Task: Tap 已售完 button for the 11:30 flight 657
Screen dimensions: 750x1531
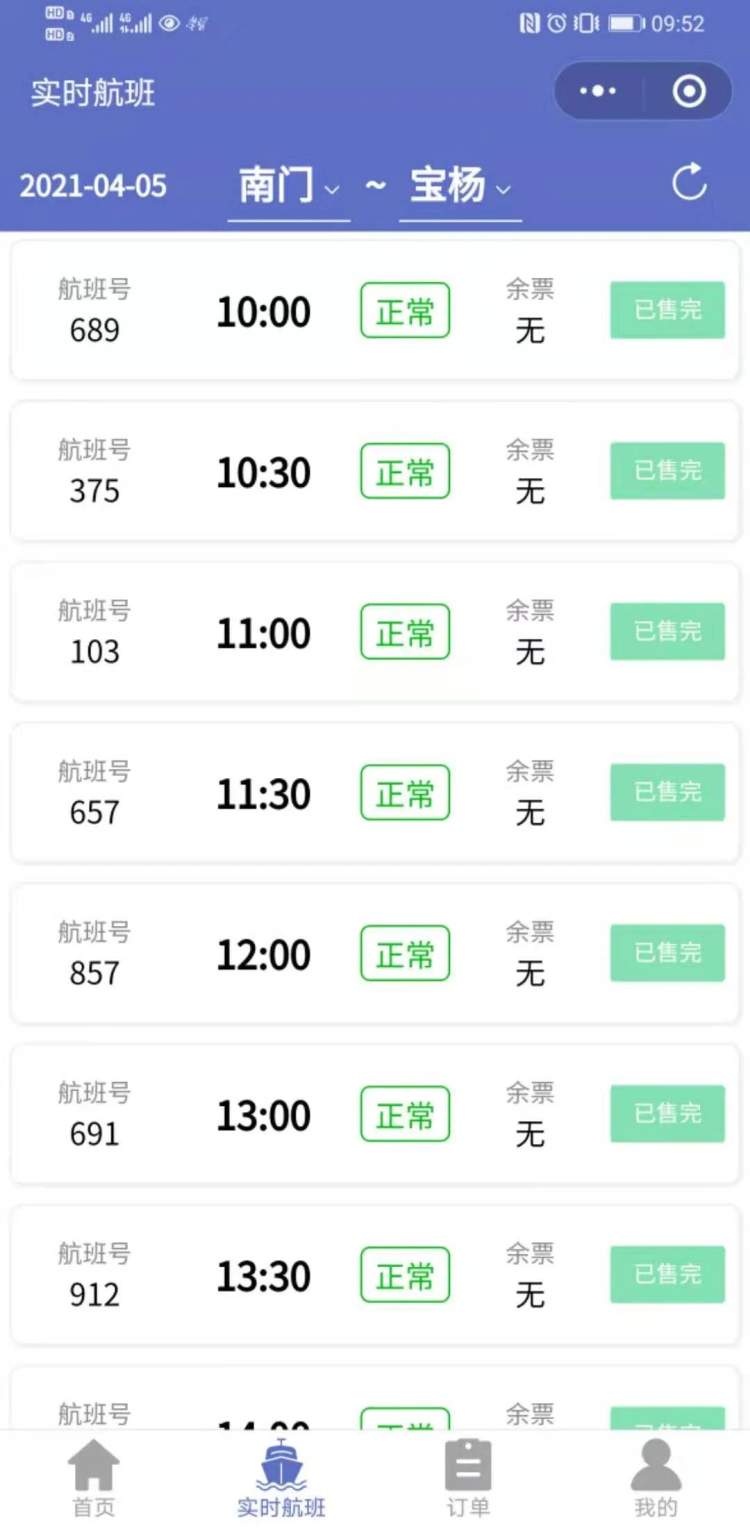Action: point(667,793)
